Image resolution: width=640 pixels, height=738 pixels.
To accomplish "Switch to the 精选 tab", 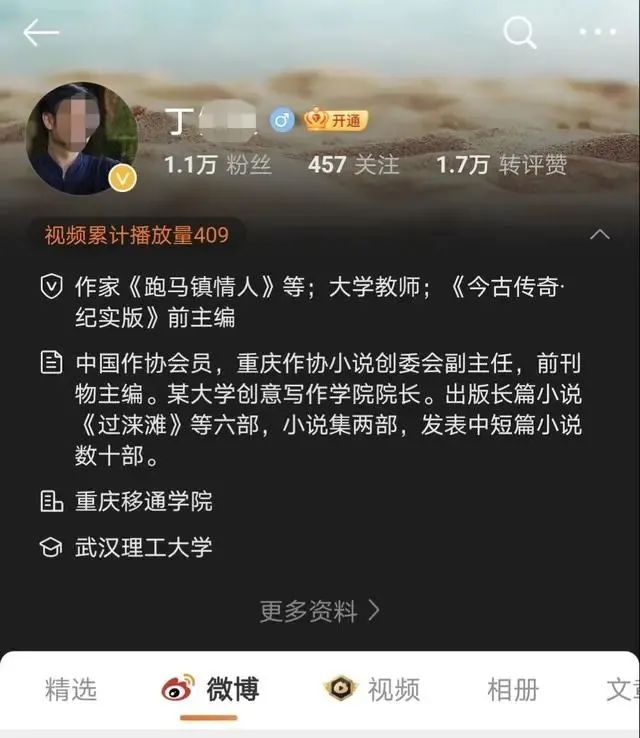I will point(71,689).
